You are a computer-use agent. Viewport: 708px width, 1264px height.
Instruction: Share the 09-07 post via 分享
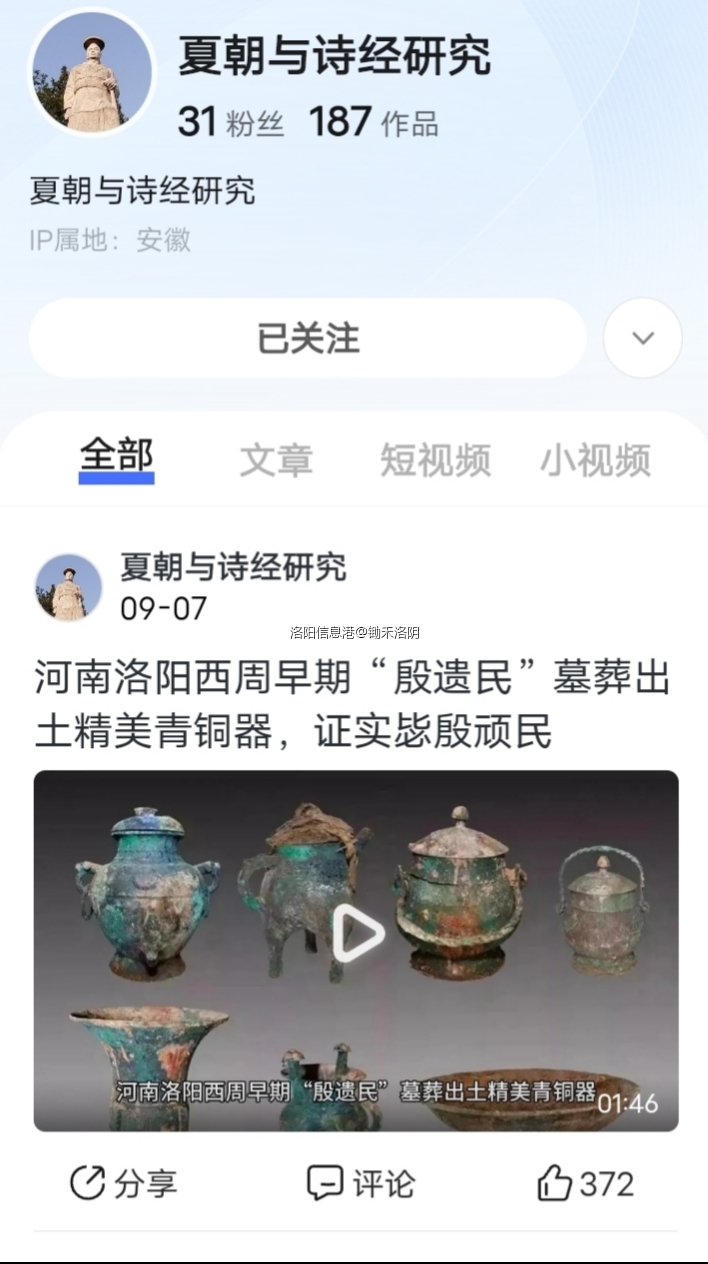point(124,1183)
